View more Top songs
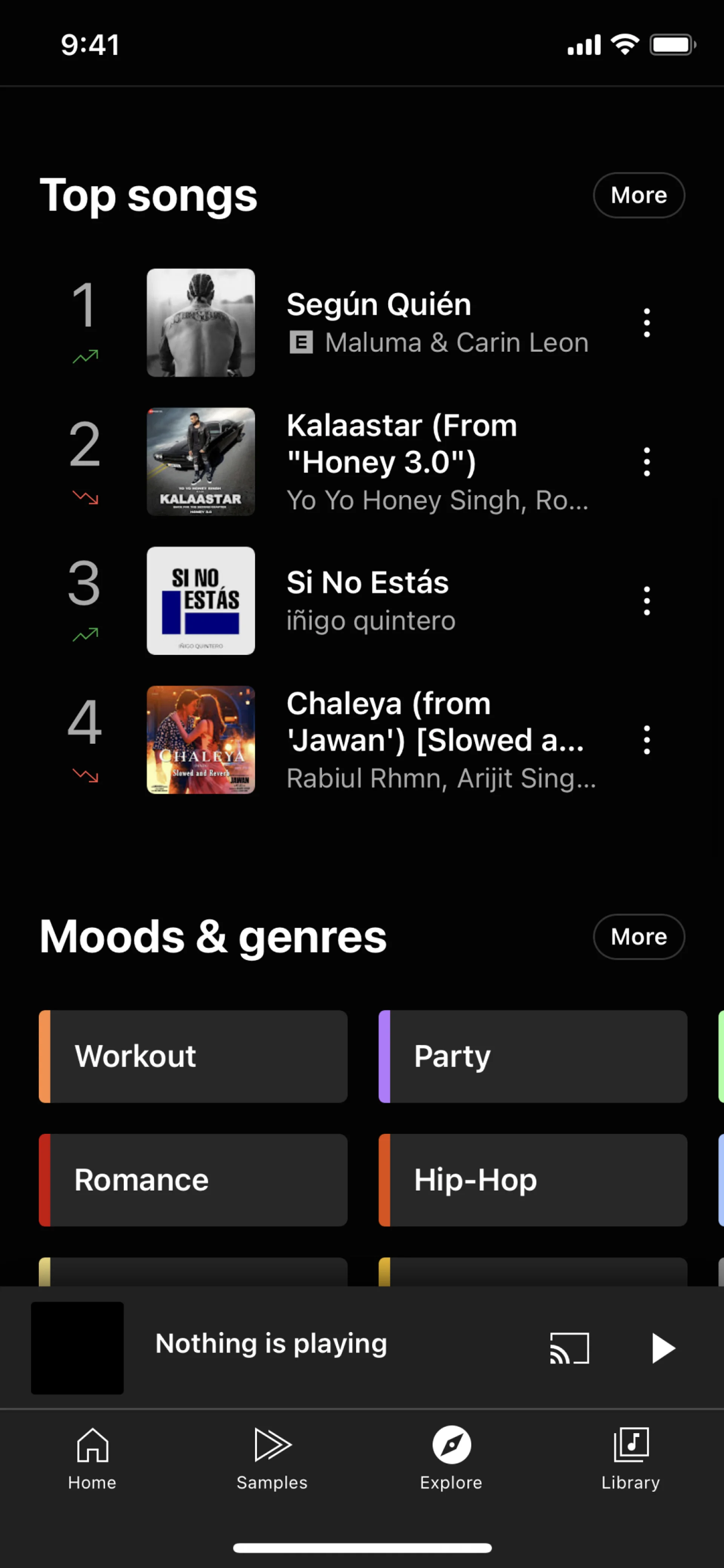The height and width of the screenshot is (1568, 724). pos(639,195)
